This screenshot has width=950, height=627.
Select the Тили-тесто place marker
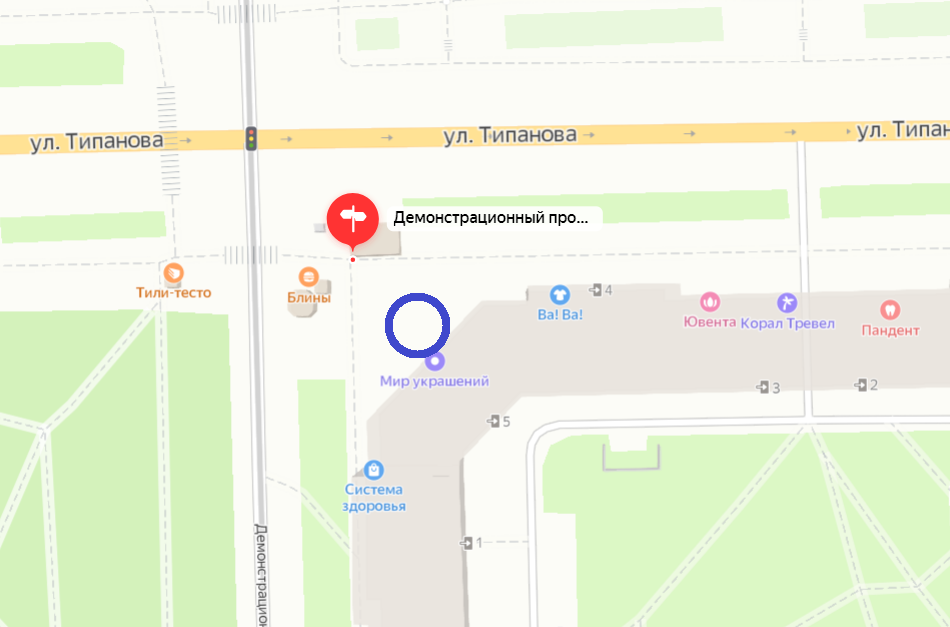(x=173, y=272)
